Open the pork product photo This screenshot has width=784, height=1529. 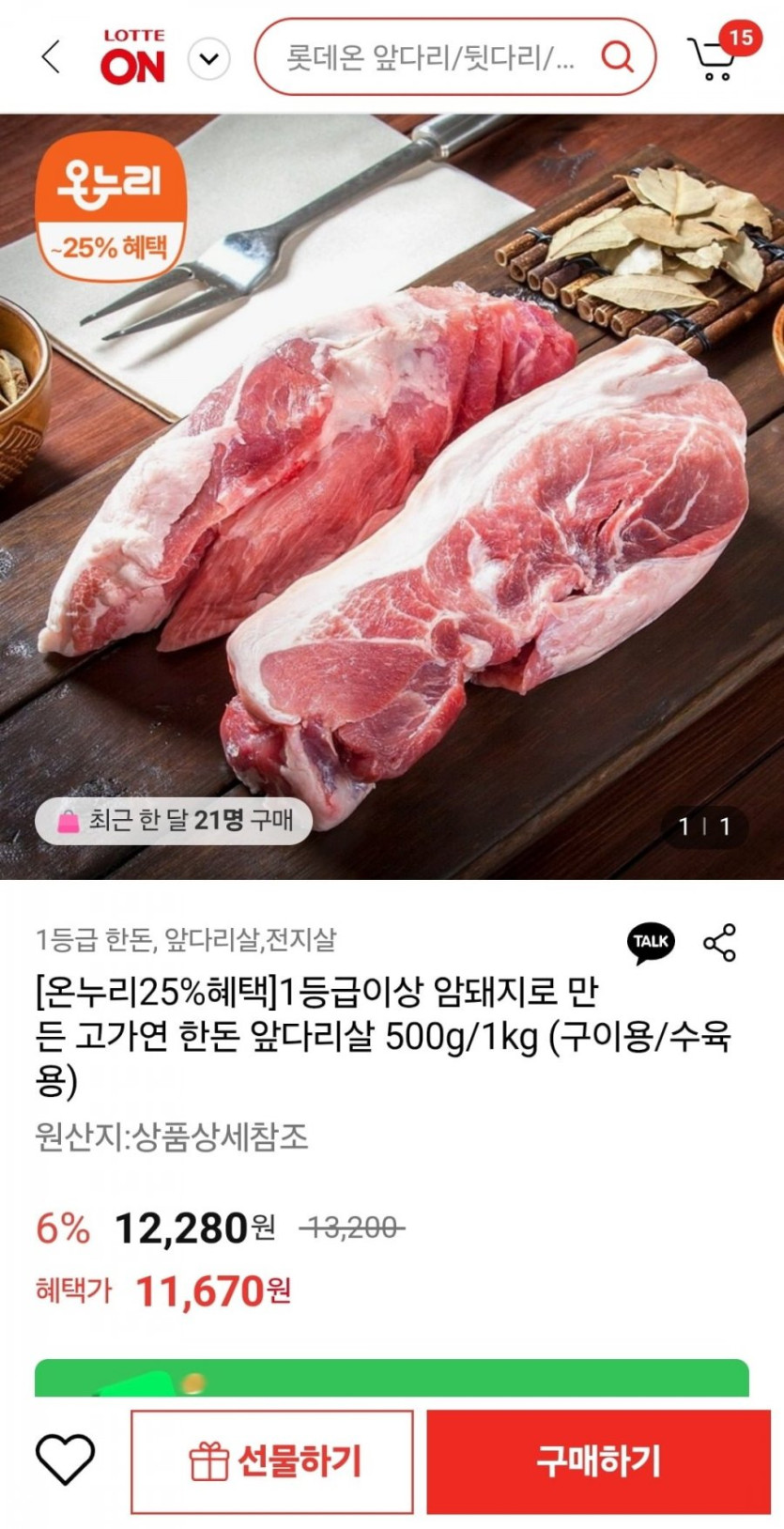click(392, 526)
